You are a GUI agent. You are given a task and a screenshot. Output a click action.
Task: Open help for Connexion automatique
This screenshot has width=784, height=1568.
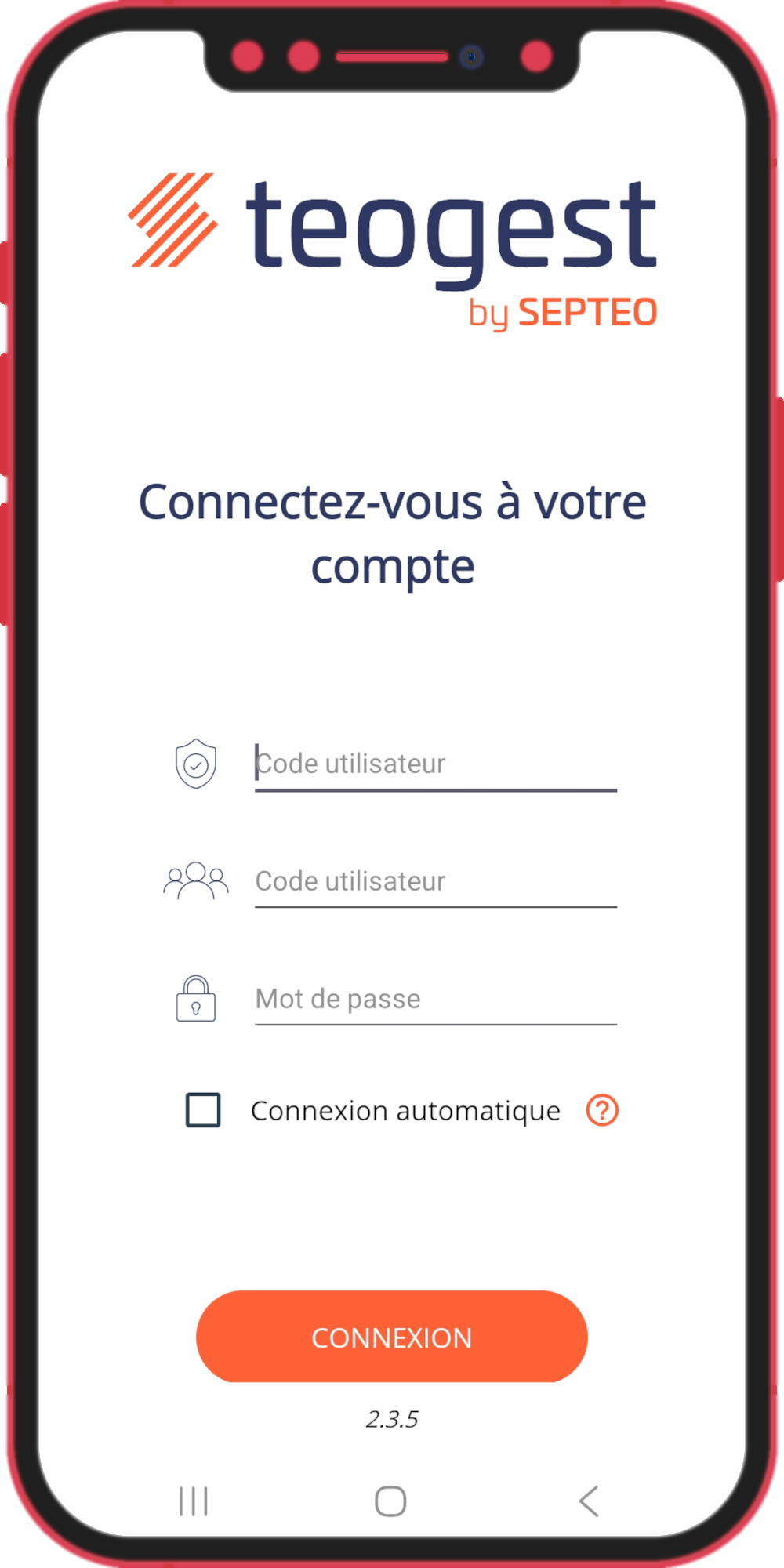click(x=602, y=1110)
